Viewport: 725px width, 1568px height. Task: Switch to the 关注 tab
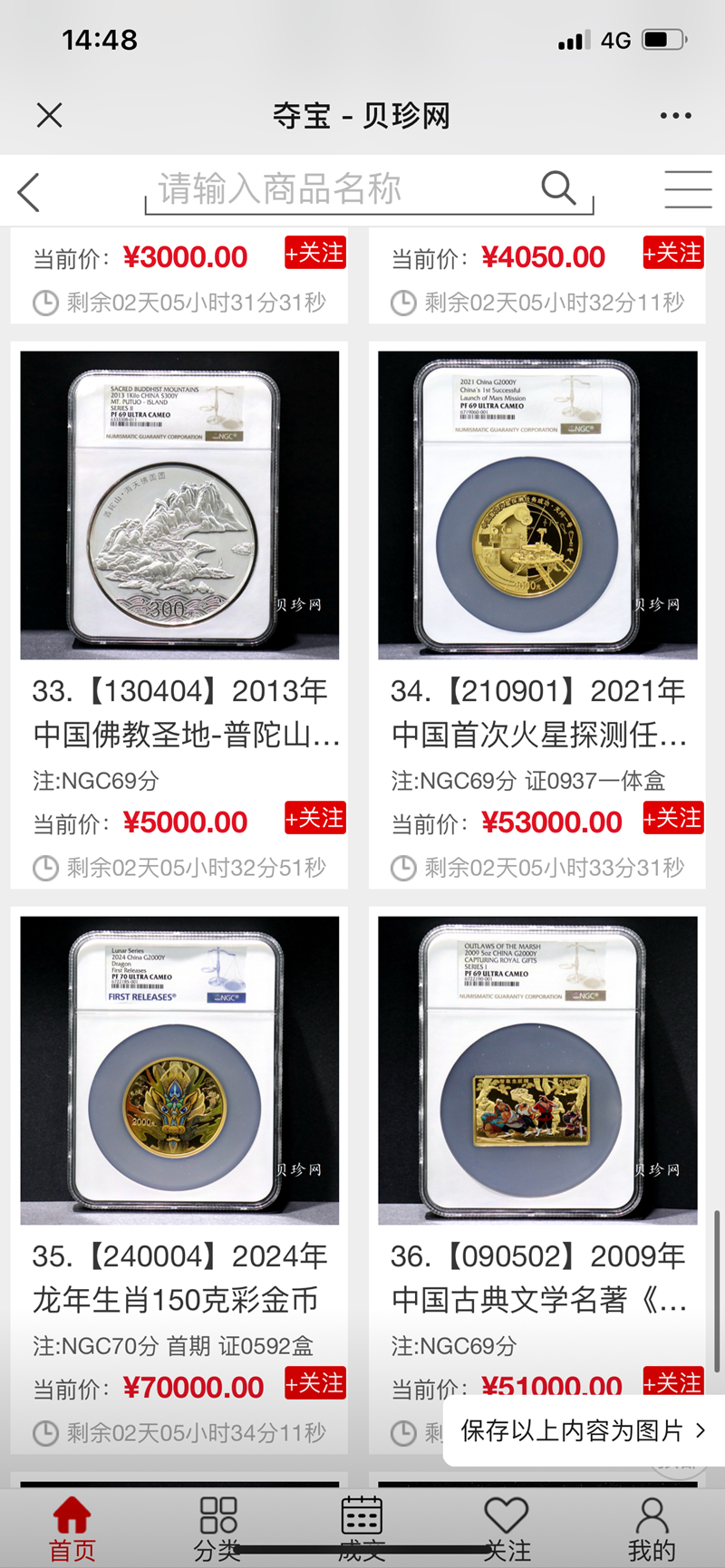pyautogui.click(x=507, y=1528)
